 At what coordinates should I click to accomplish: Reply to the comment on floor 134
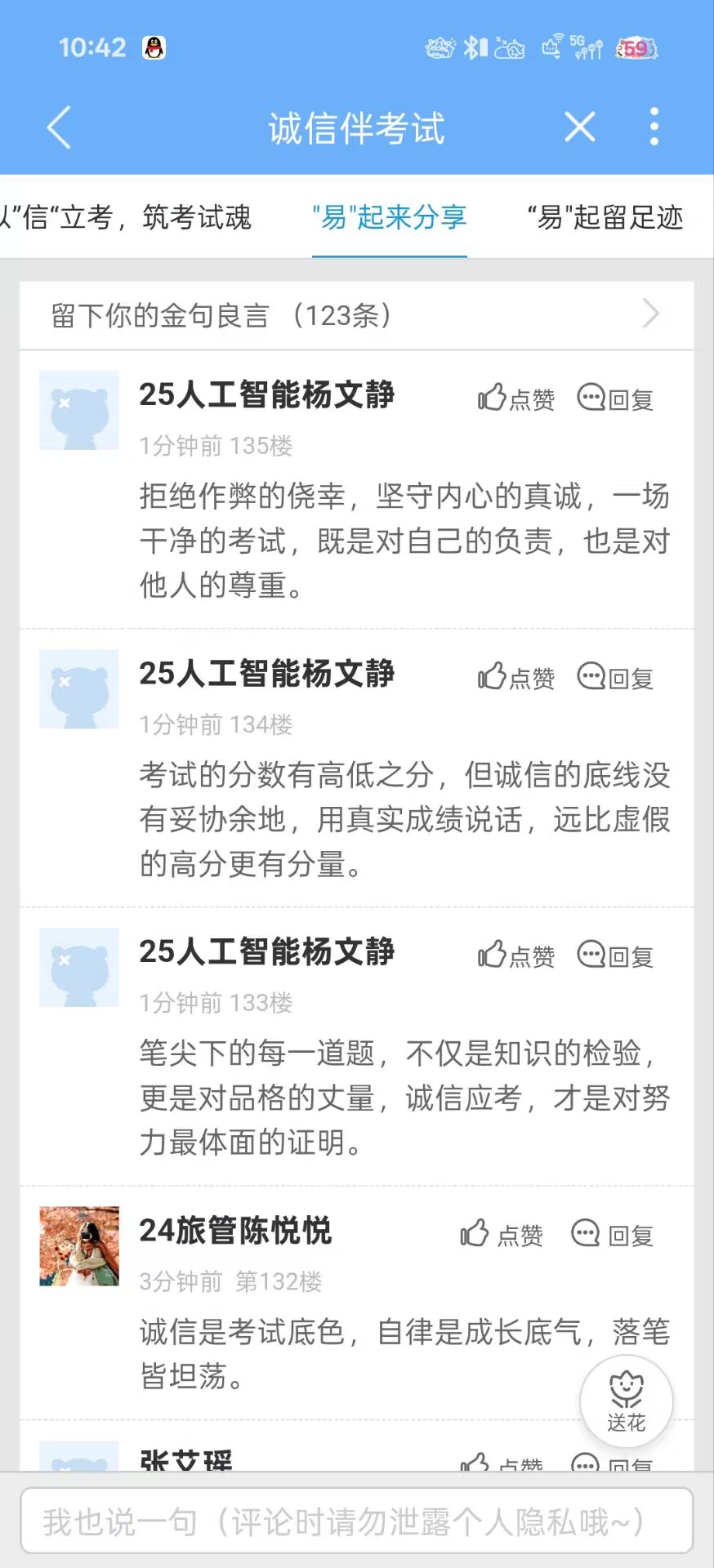point(615,677)
